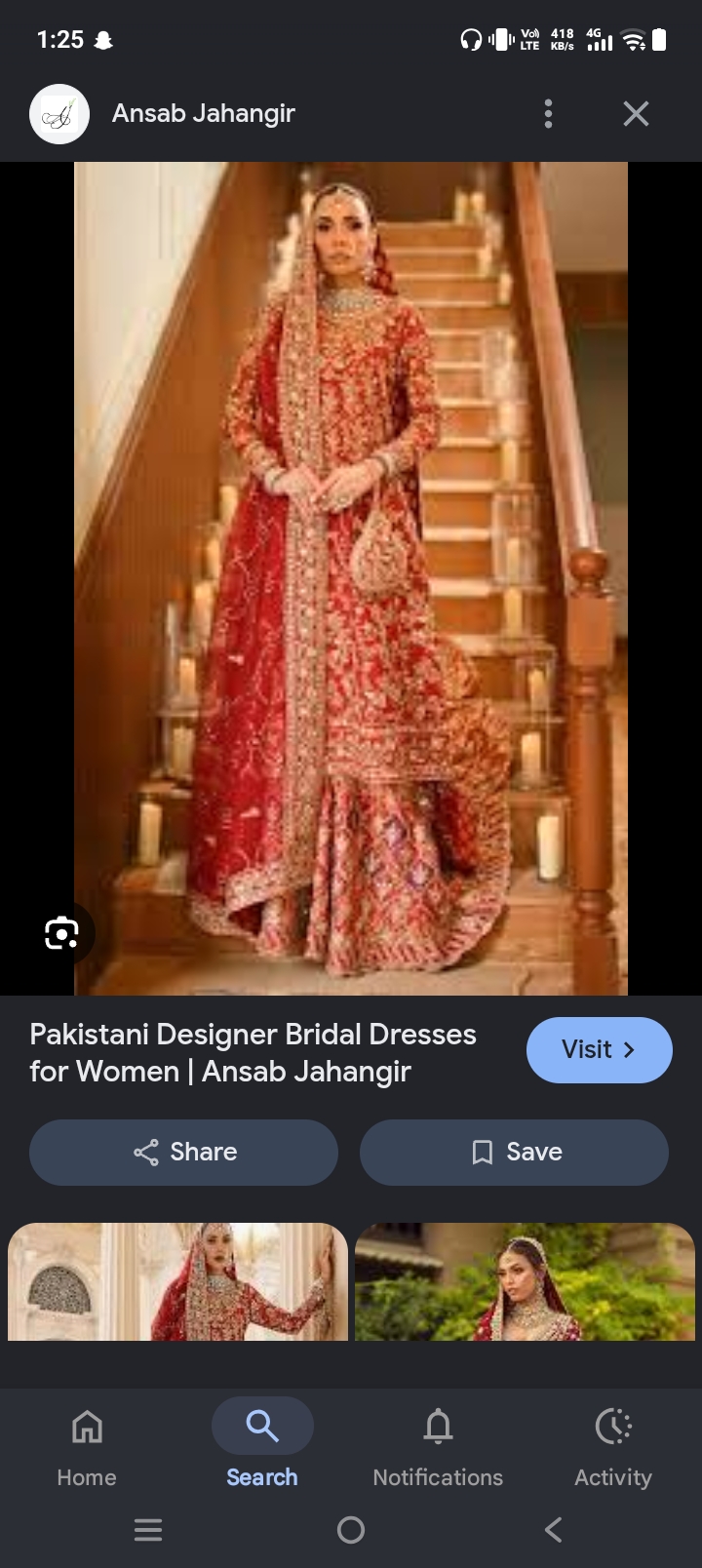Screen dimensions: 702x1568
Task: Close the image viewer
Action: click(636, 114)
